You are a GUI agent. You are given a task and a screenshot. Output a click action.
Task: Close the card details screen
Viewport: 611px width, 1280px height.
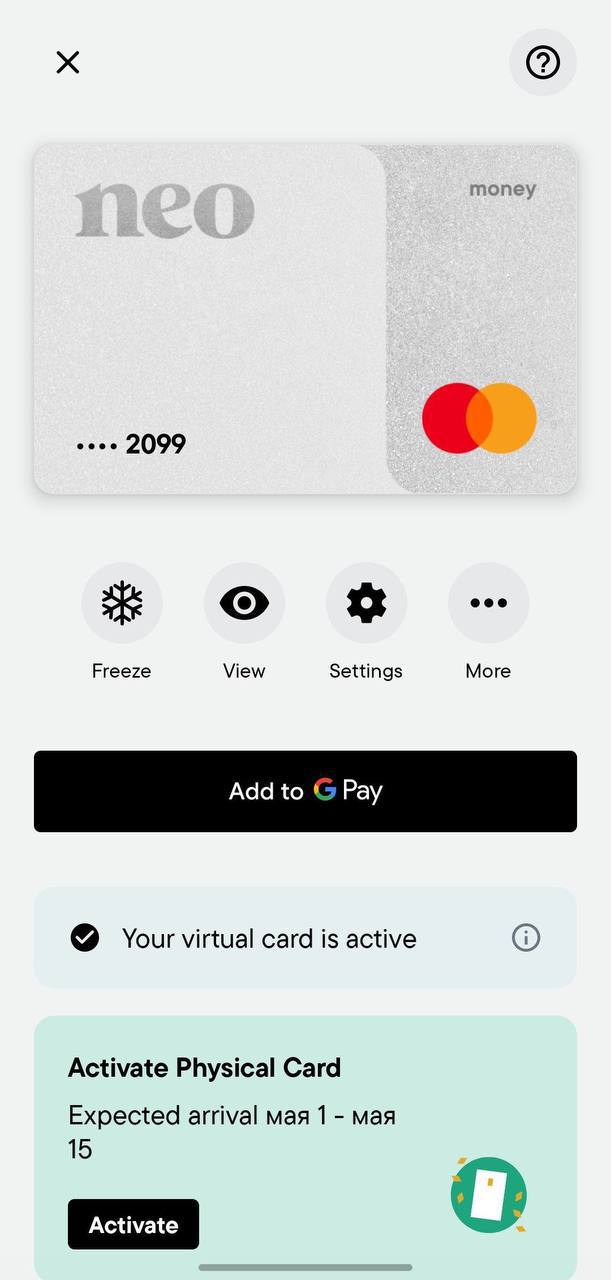(68, 62)
